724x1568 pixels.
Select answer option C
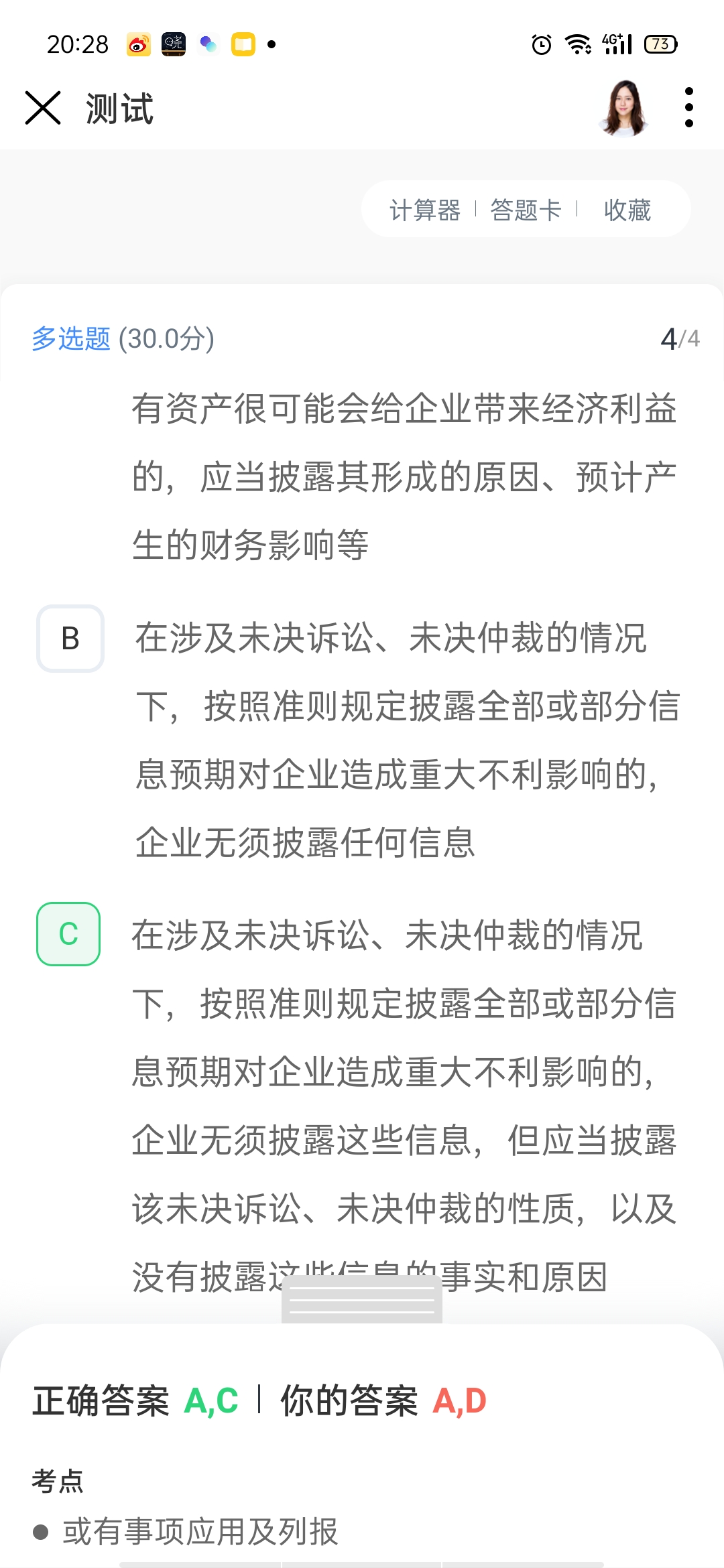tap(68, 934)
